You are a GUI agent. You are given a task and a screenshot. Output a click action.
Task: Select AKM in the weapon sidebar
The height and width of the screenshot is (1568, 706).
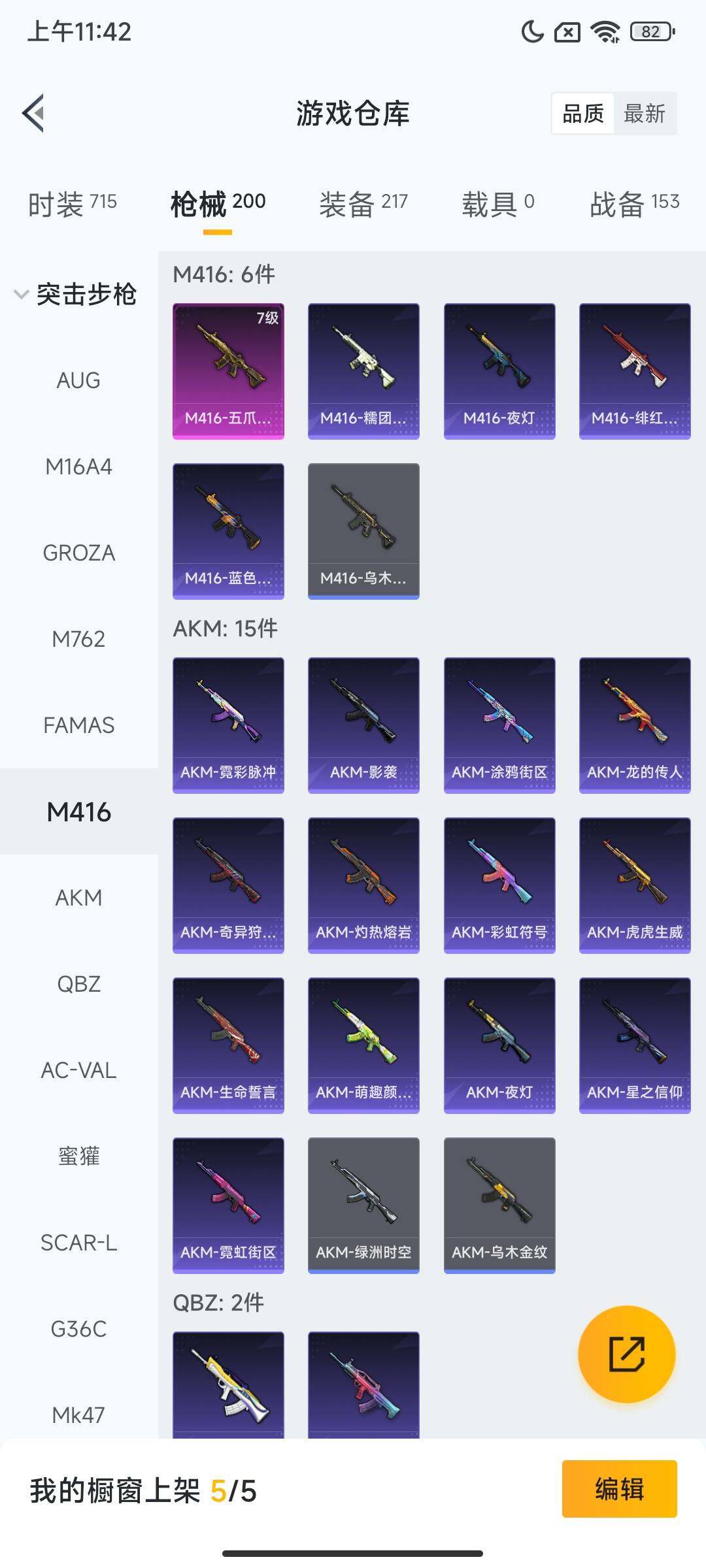[x=78, y=896]
